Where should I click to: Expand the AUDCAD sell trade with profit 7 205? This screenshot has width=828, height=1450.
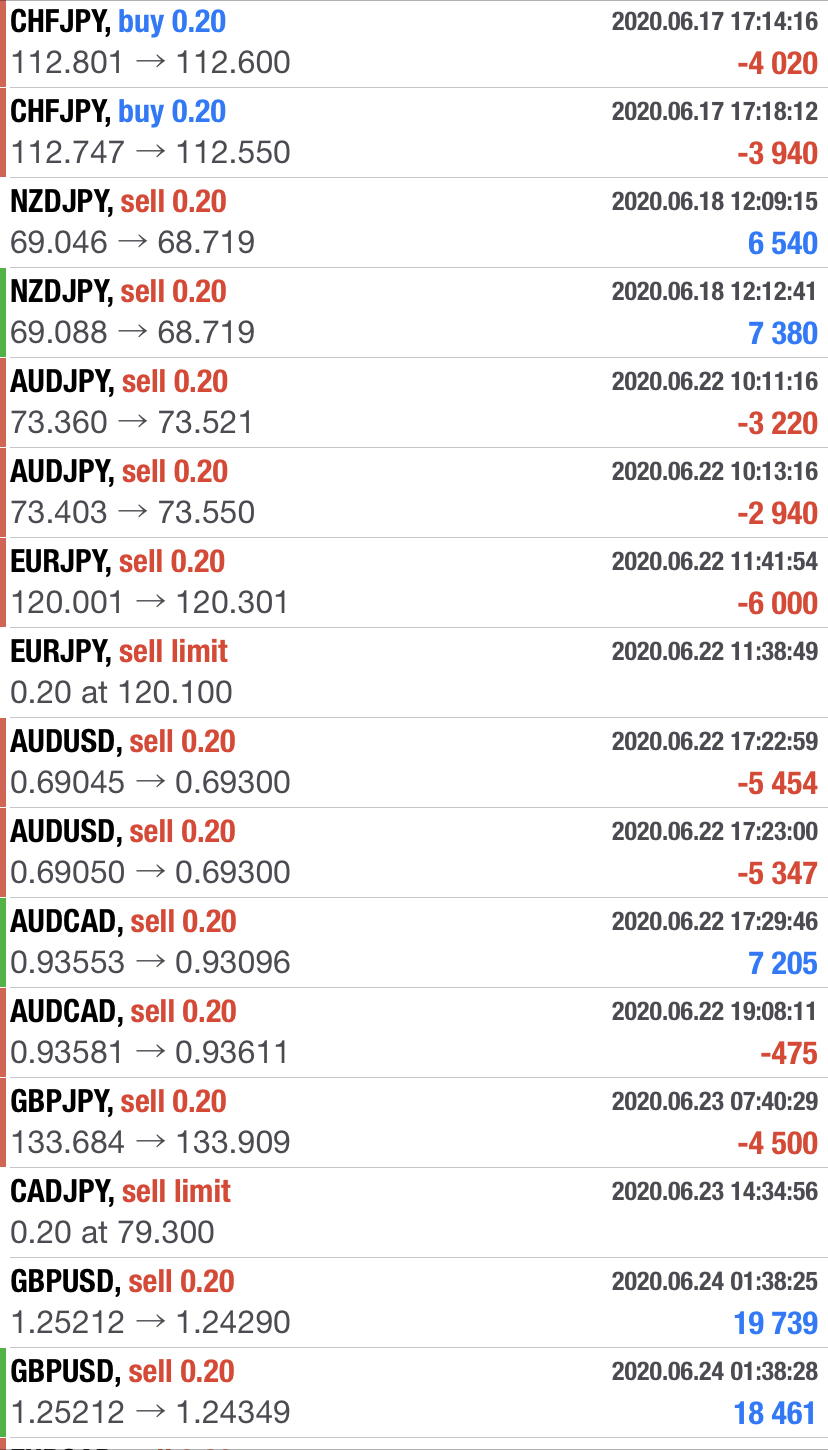(x=414, y=943)
